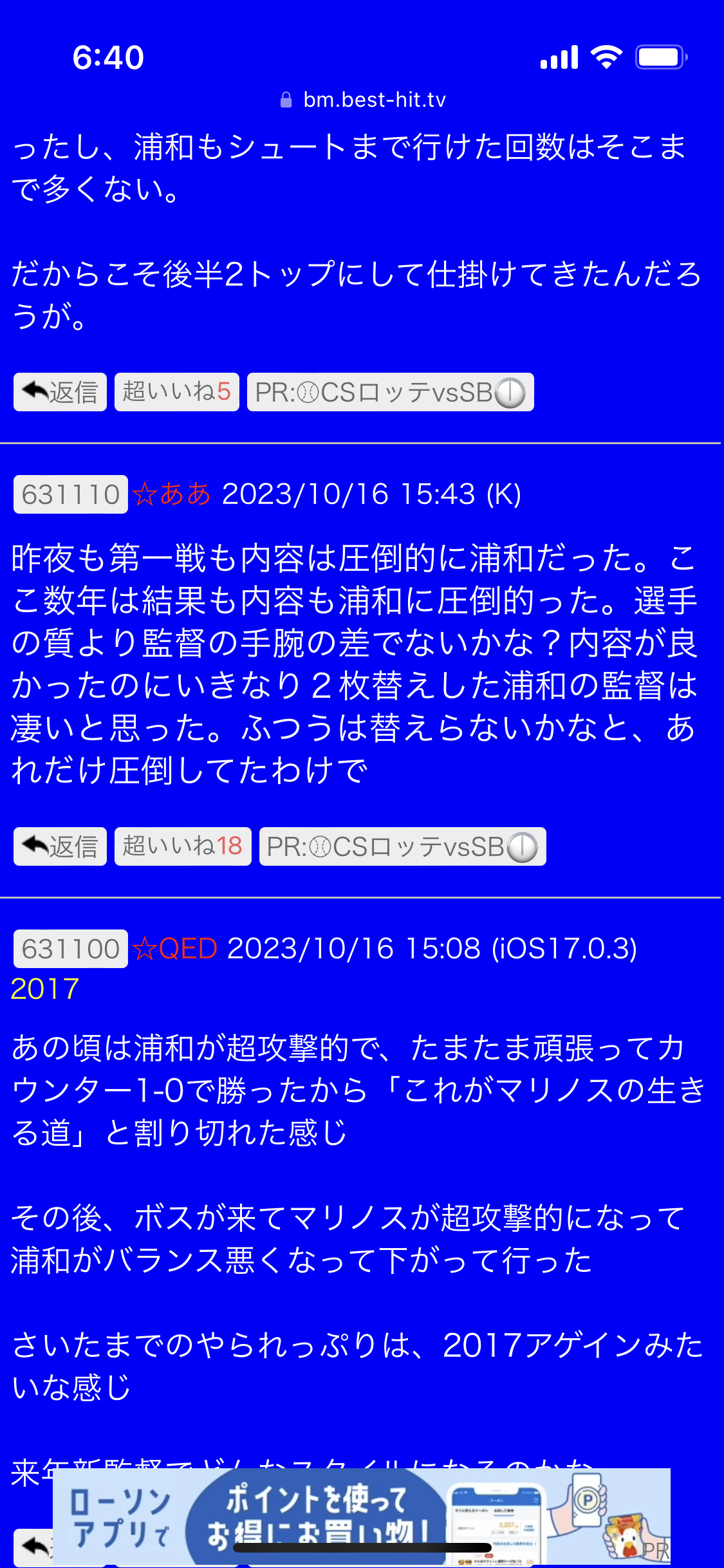This screenshot has height=1568, width=724.
Task: Open the Lawson app ad banner
Action: 360,1517
